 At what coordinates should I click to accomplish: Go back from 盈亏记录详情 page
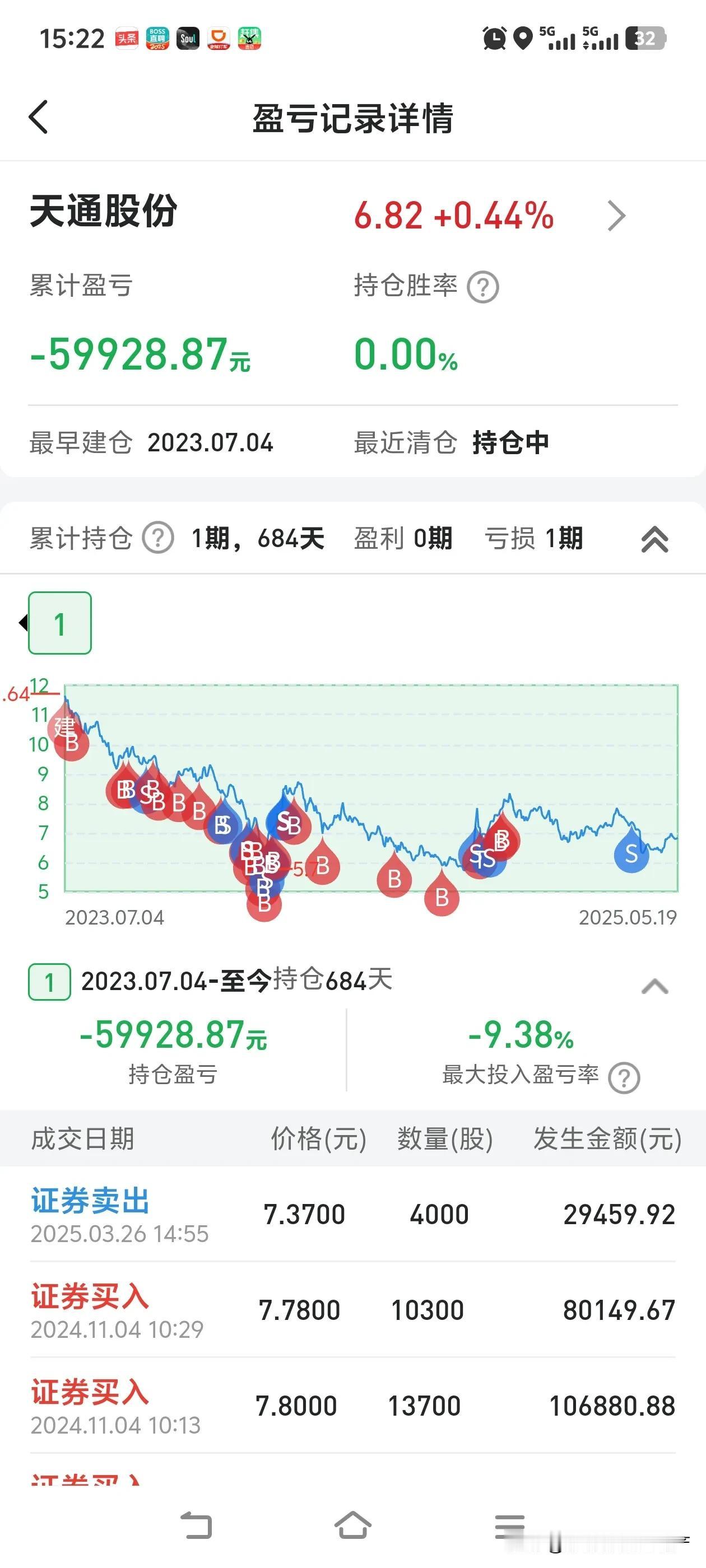tap(38, 117)
